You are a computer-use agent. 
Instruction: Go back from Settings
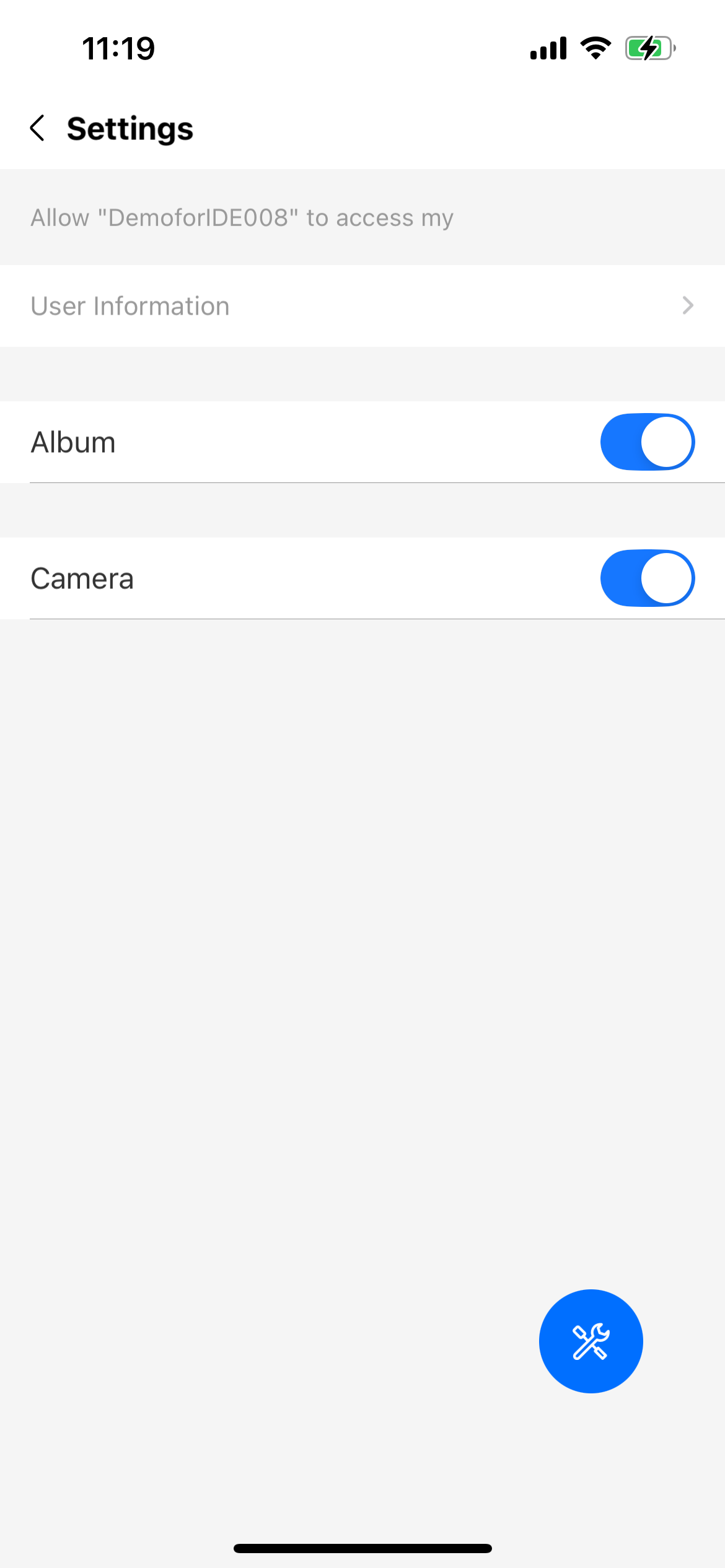(38, 128)
